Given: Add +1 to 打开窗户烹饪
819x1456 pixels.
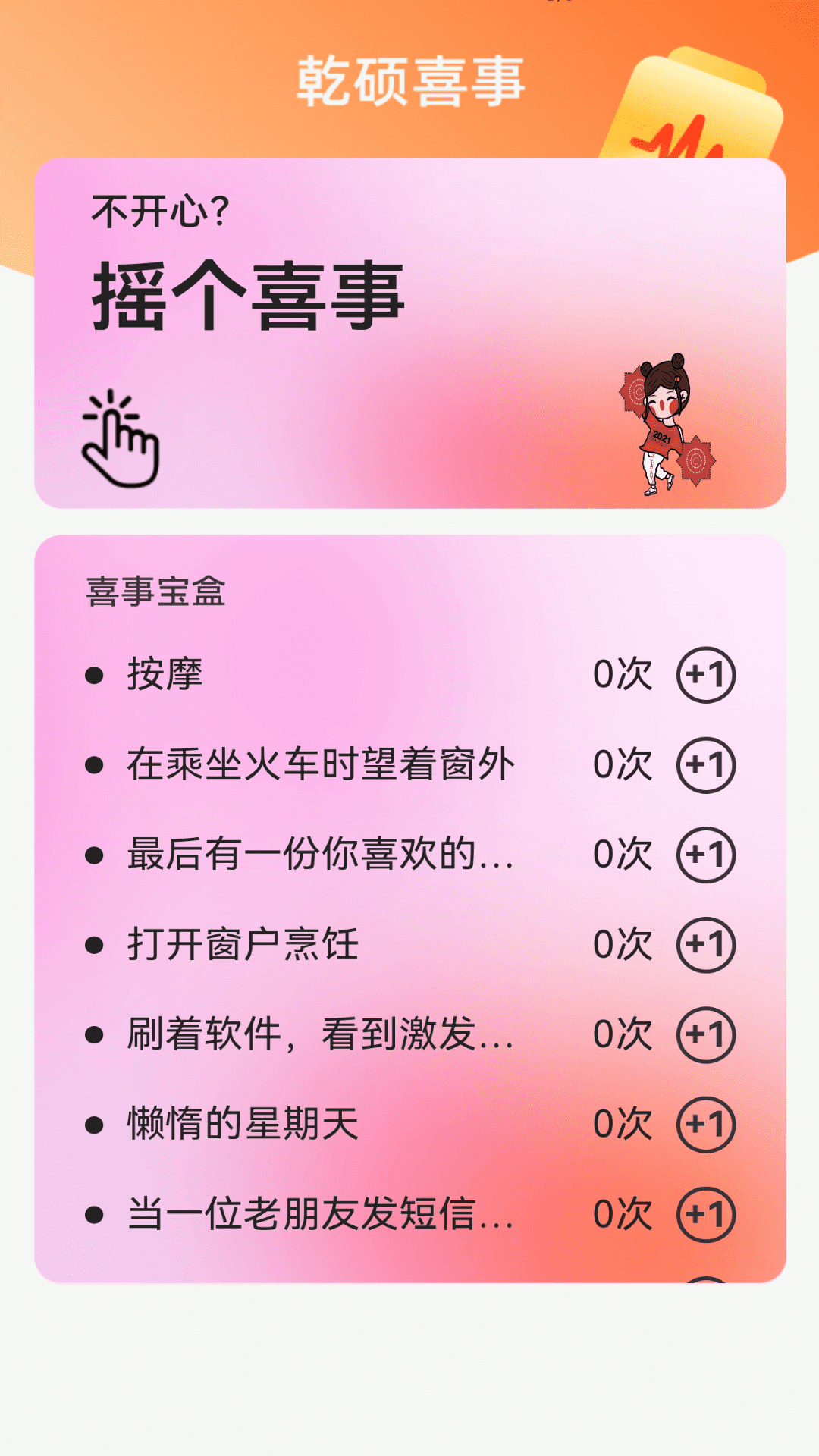Looking at the screenshot, I should point(706,945).
